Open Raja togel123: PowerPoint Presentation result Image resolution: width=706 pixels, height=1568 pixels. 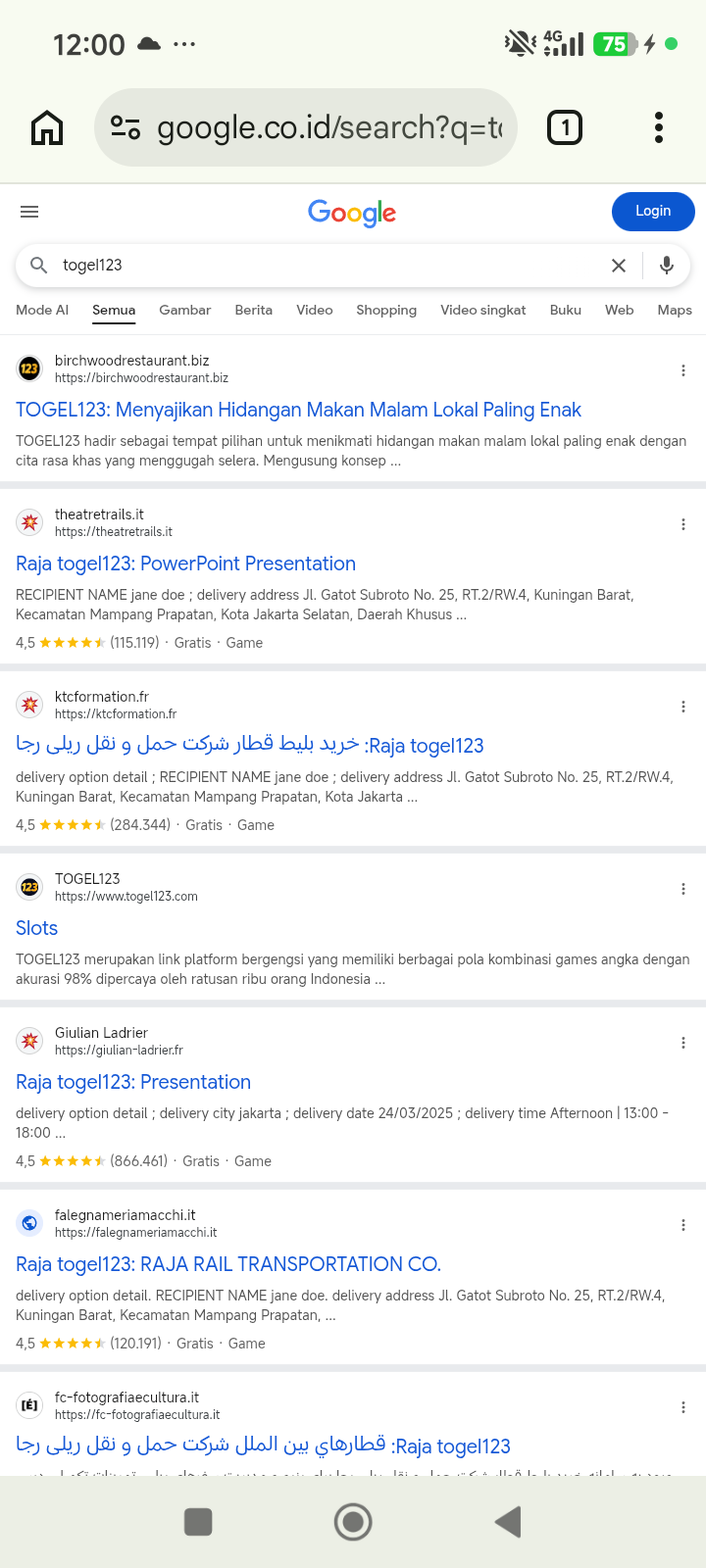tap(185, 563)
